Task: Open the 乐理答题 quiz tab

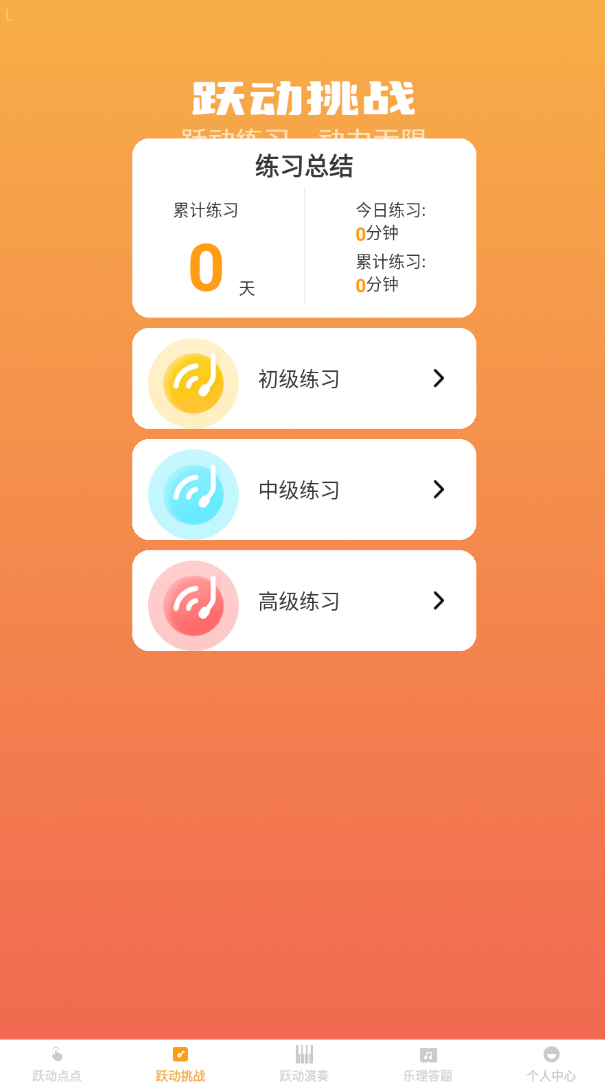Action: click(428, 1064)
